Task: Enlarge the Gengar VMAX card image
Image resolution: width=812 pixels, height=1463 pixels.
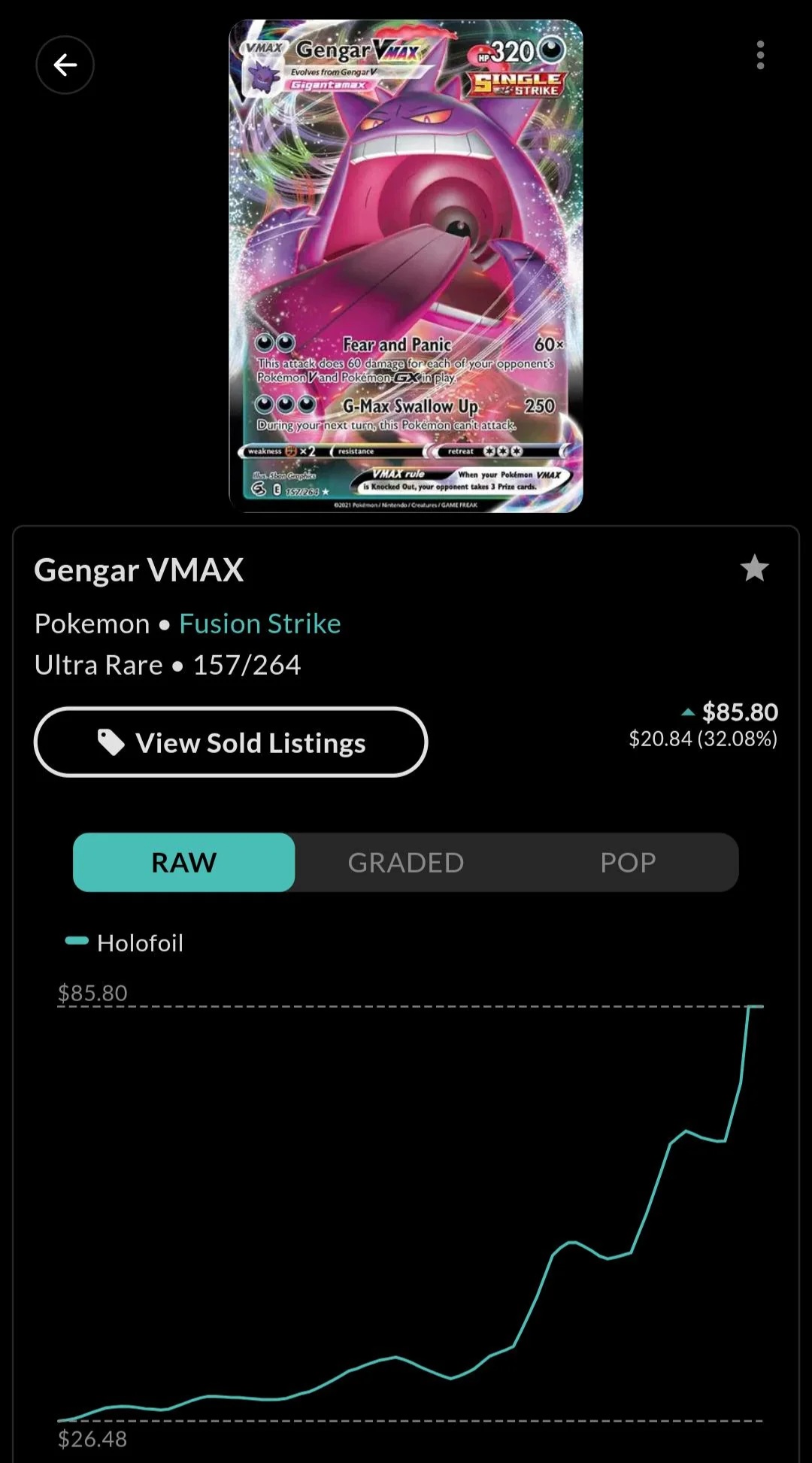Action: 406,266
